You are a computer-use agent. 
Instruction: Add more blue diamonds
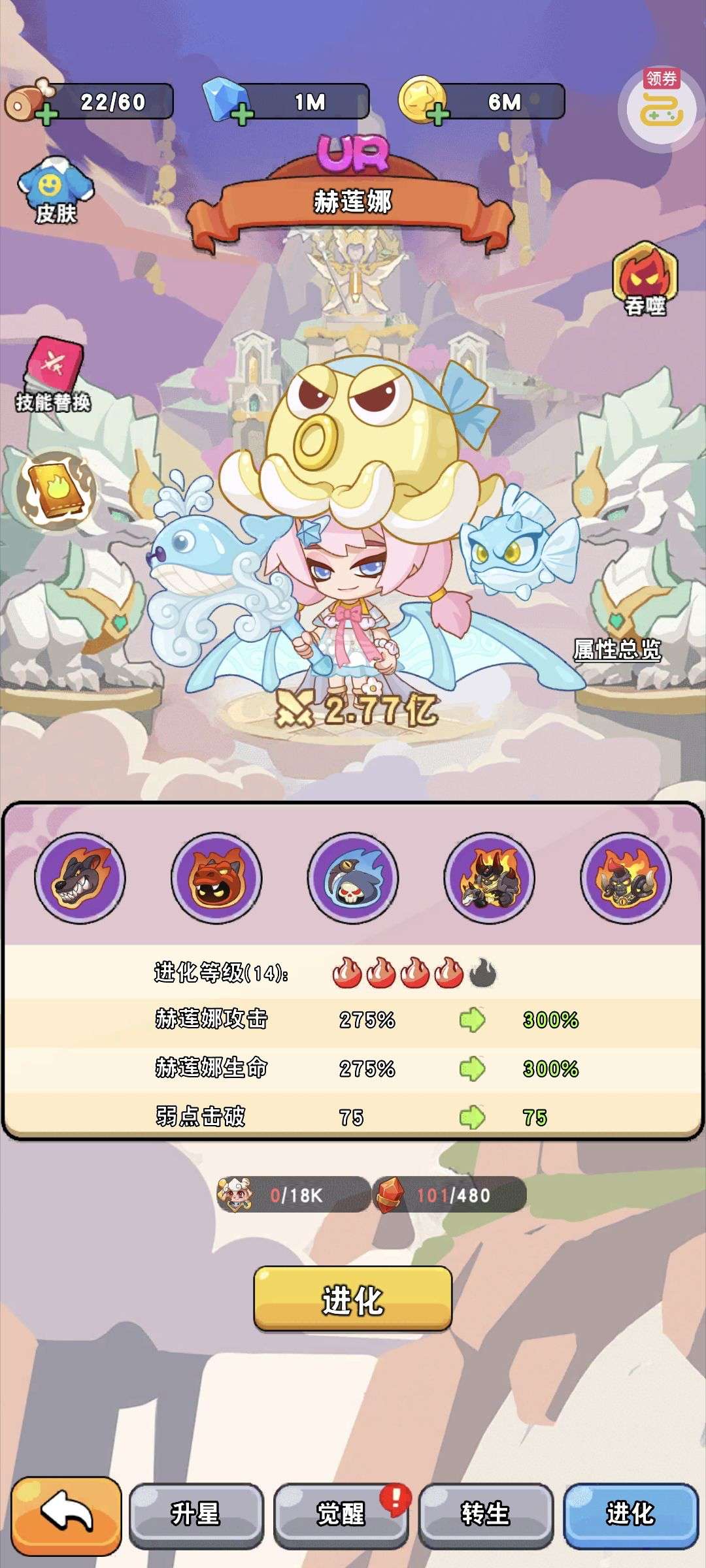(242, 116)
